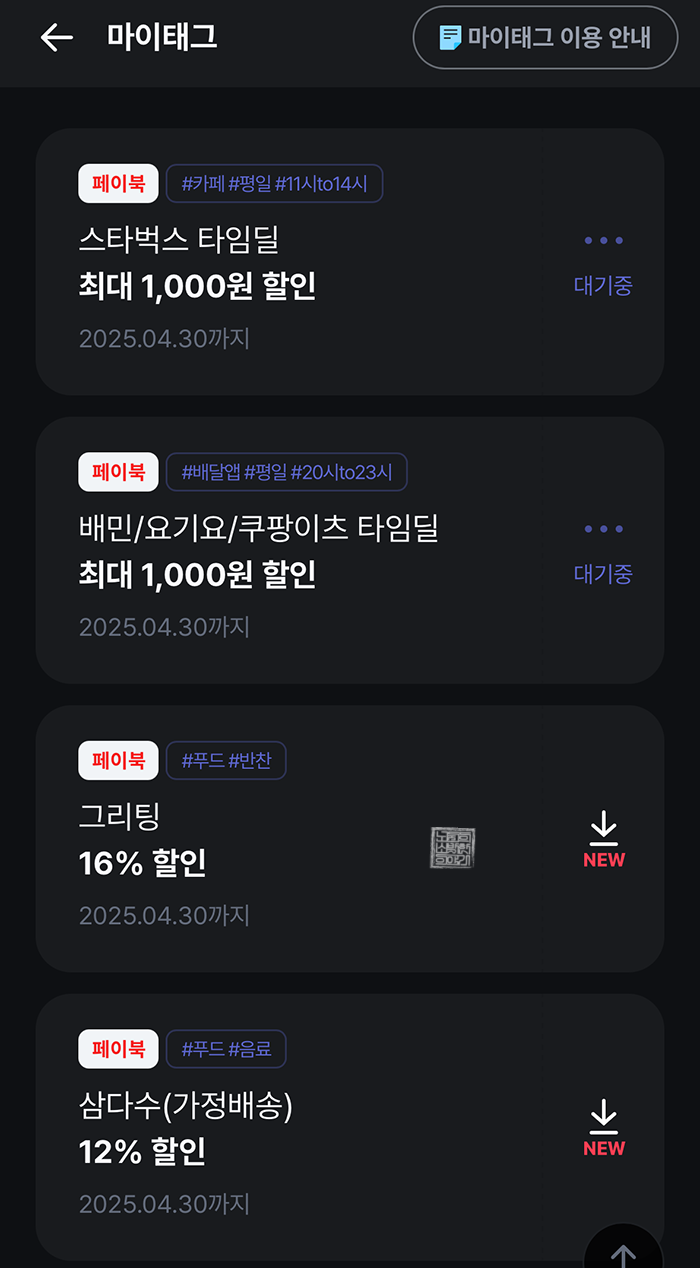Download the 삼다수(가정배송) 12% 할인 coupon
Screen dimensions: 700x1268
(x=603, y=1127)
